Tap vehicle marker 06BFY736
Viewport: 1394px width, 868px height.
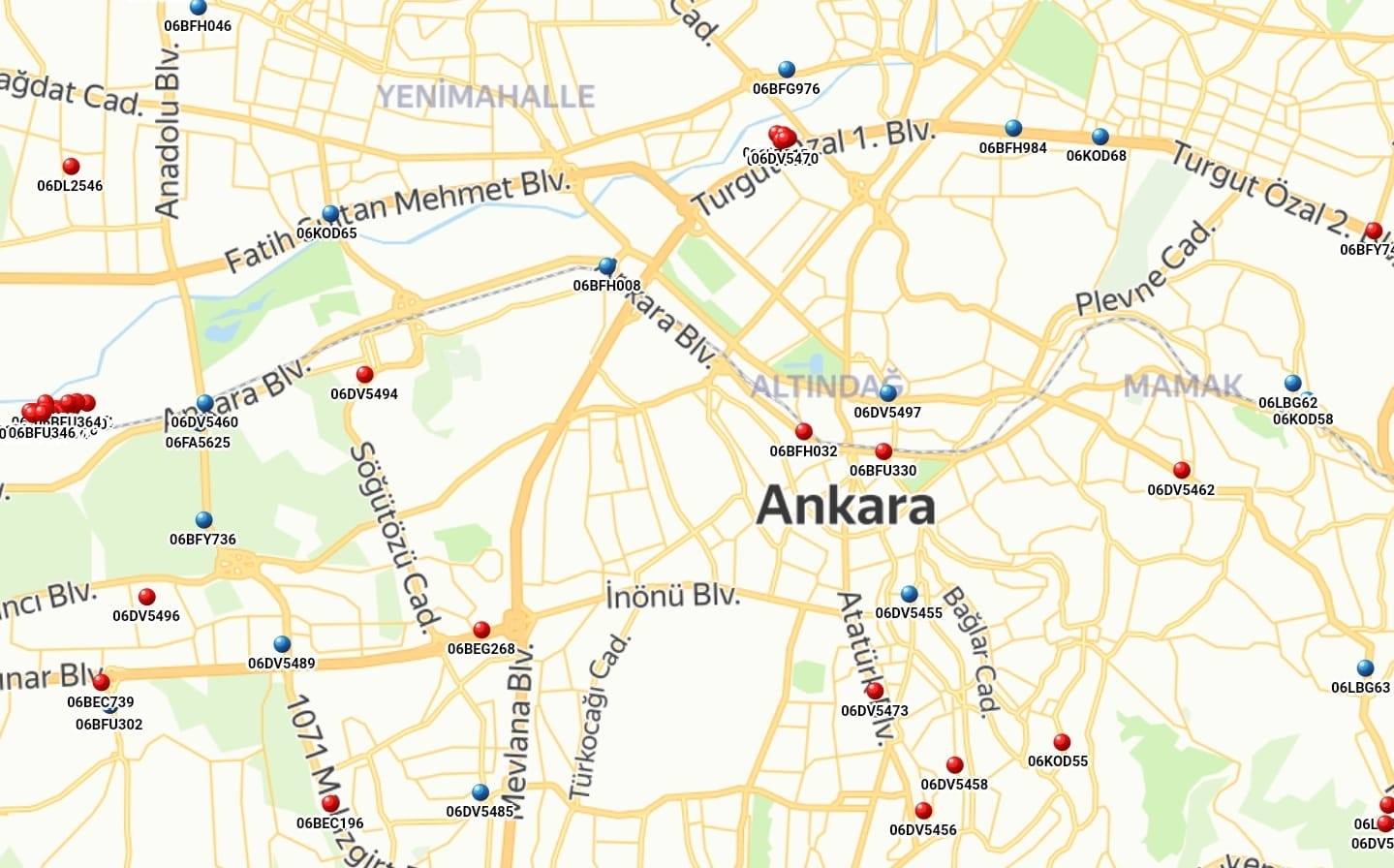[203, 520]
